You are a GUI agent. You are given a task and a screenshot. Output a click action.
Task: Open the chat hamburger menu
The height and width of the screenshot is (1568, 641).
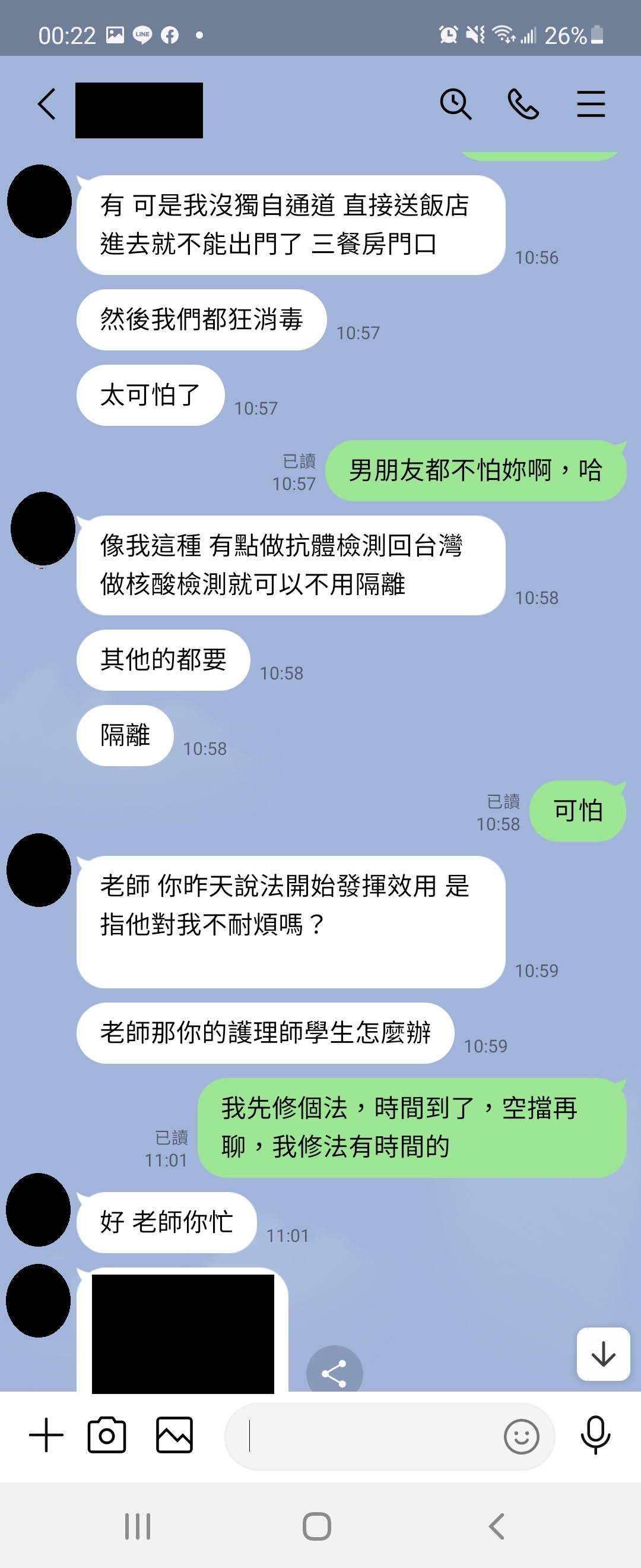coord(591,104)
